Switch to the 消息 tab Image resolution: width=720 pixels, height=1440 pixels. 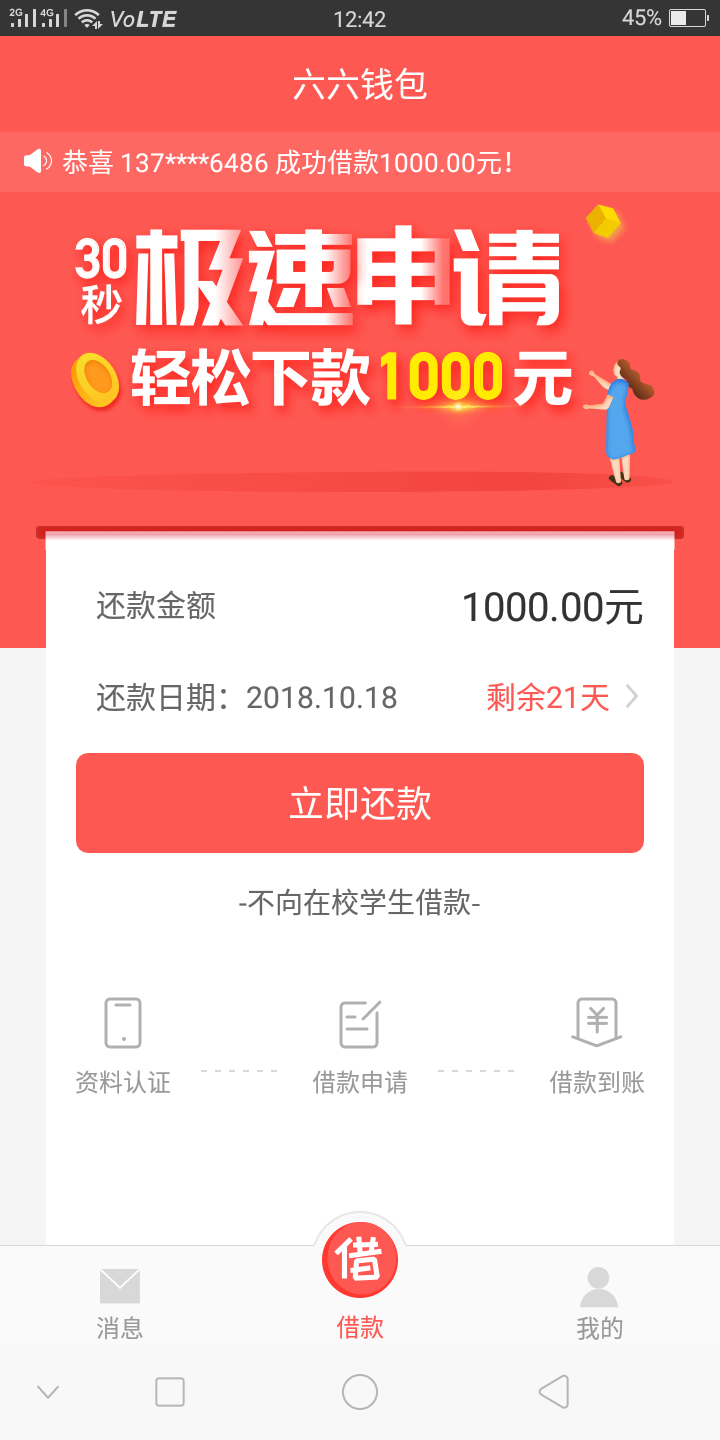(x=120, y=1303)
